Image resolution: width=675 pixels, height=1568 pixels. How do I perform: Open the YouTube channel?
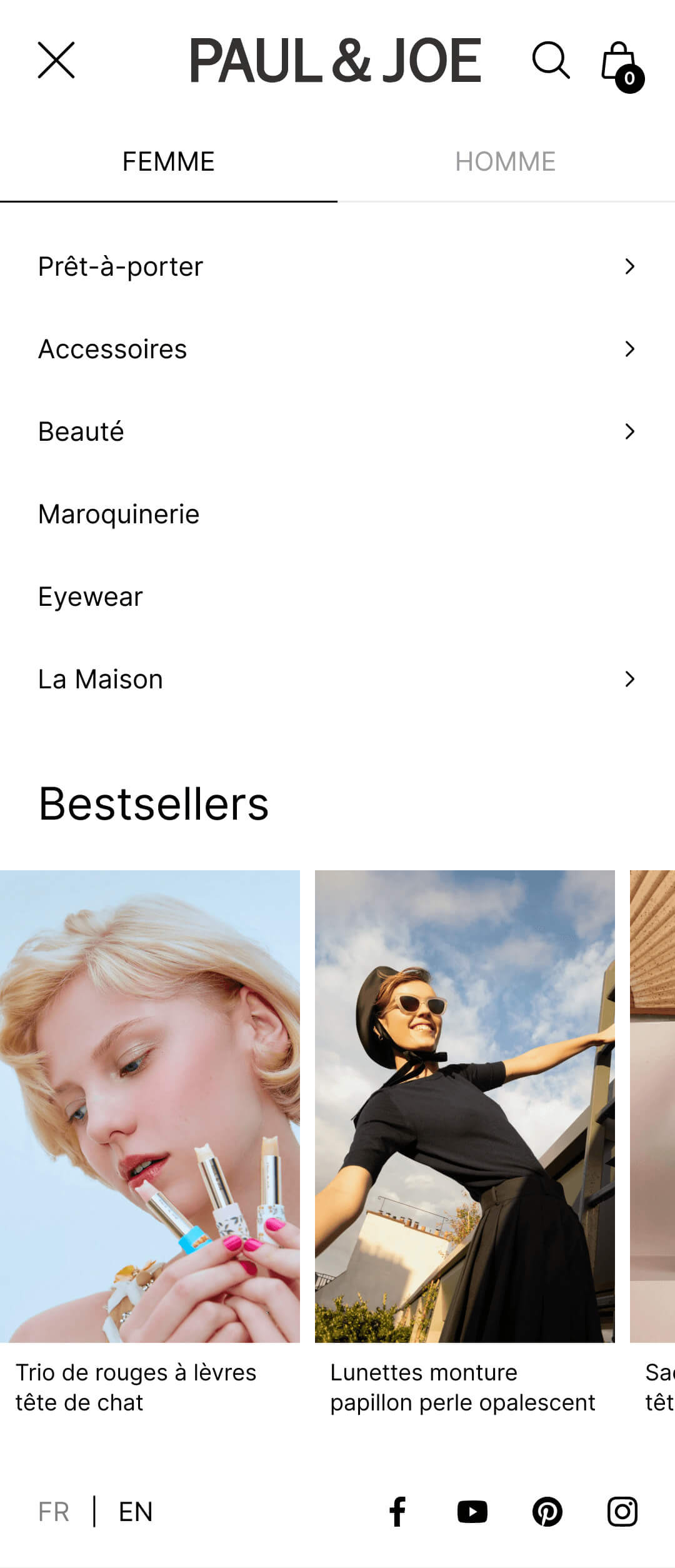click(x=472, y=1512)
